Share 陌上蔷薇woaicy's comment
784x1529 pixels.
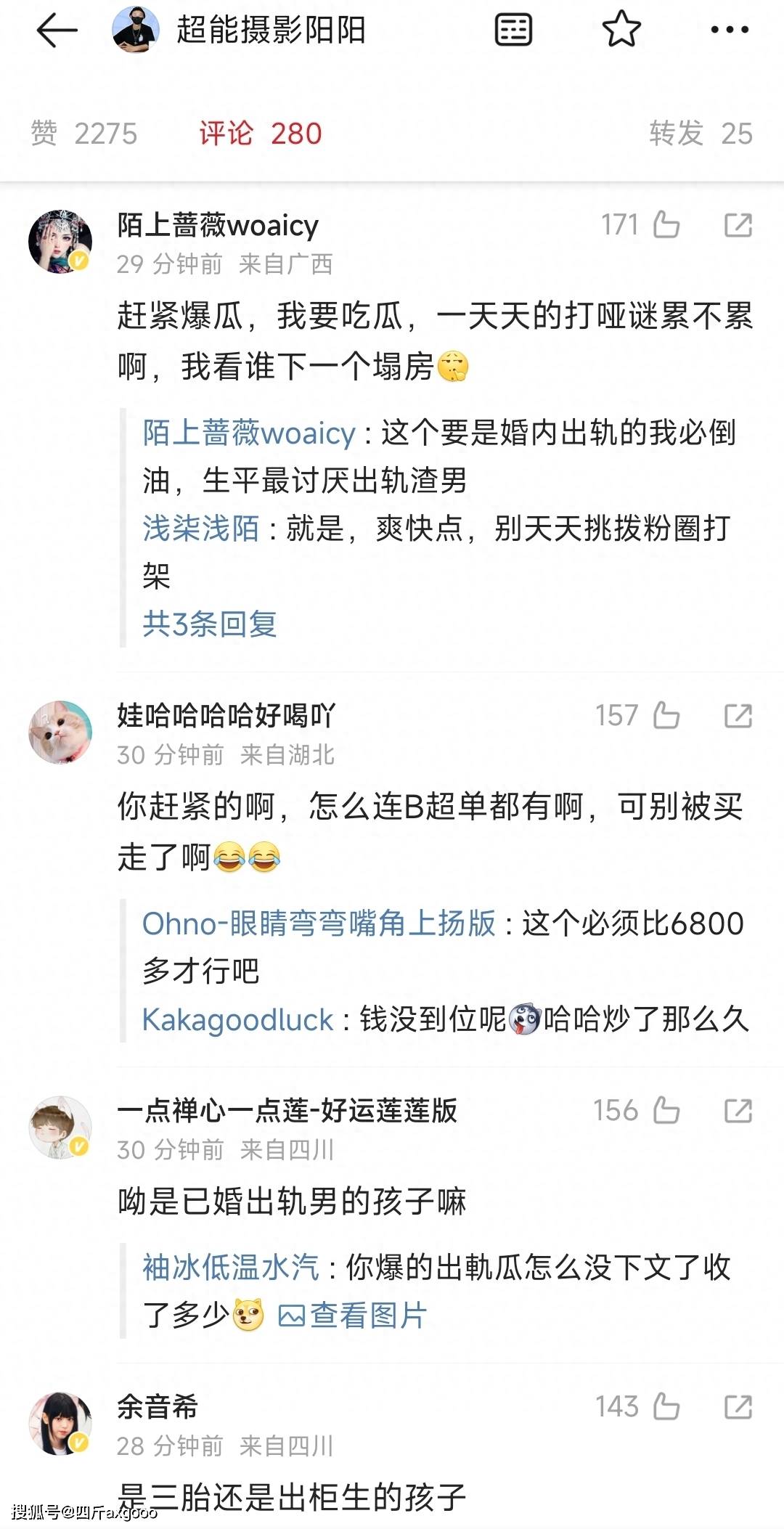point(738,225)
